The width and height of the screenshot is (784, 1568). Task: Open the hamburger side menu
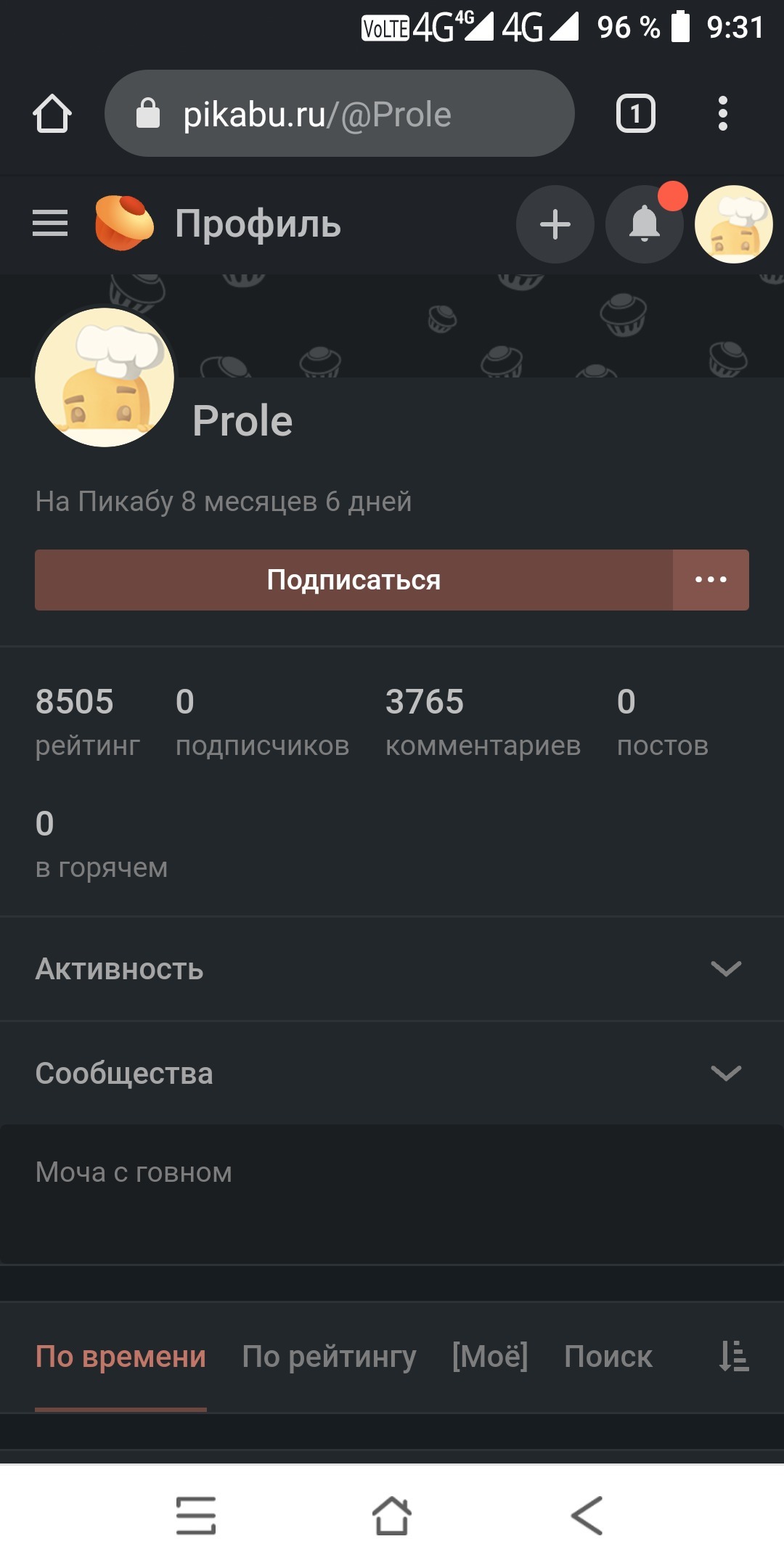(x=50, y=223)
